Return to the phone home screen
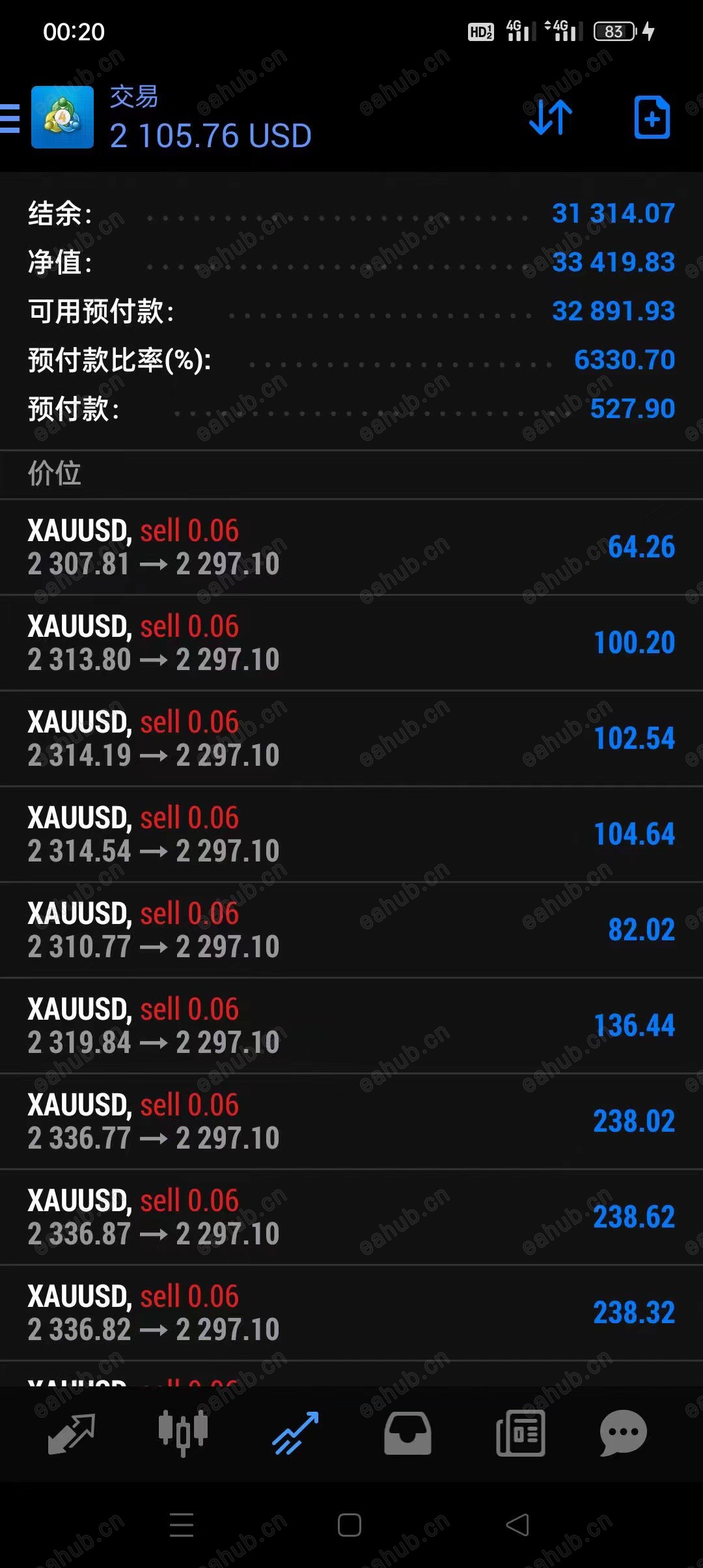Viewport: 703px width, 1568px height. coord(350,1525)
